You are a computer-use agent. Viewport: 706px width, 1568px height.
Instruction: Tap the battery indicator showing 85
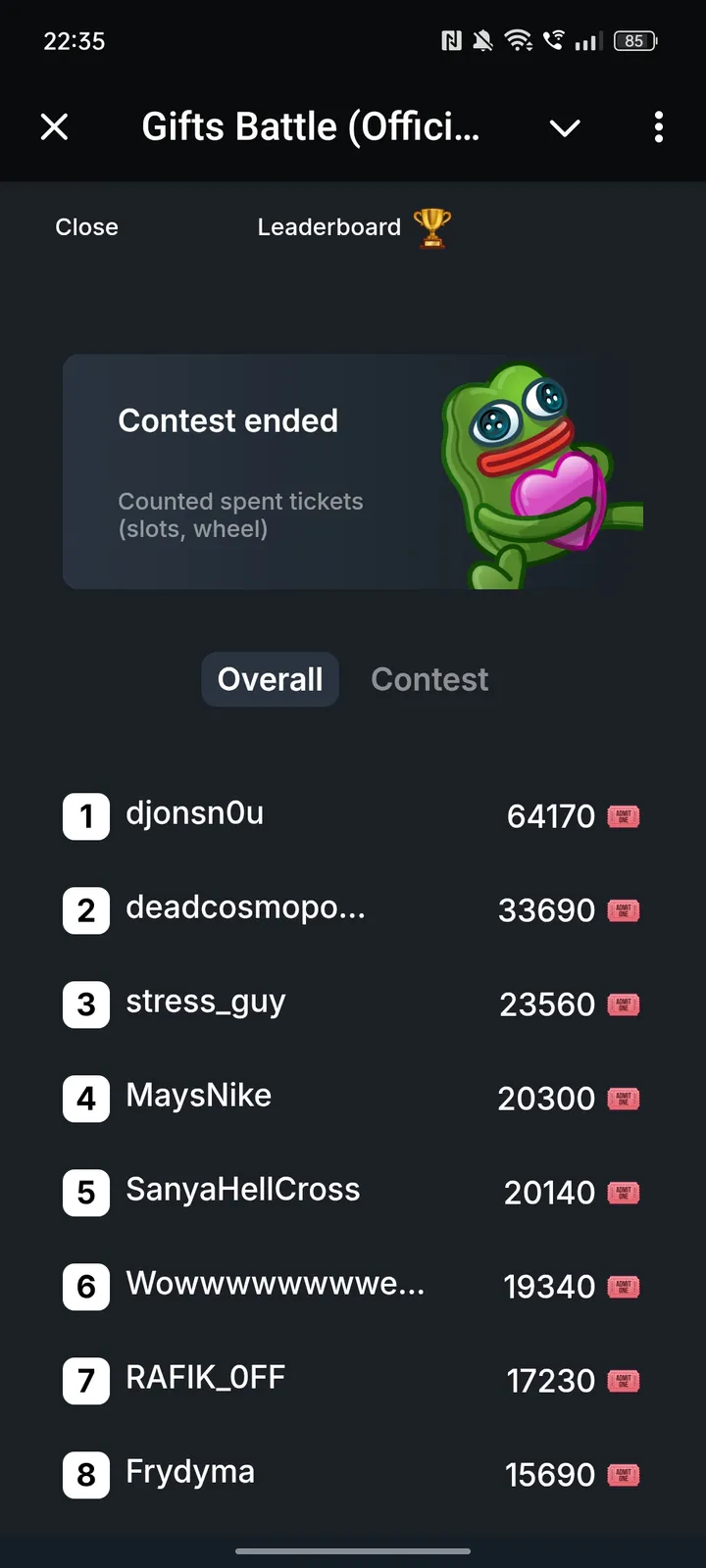(634, 40)
